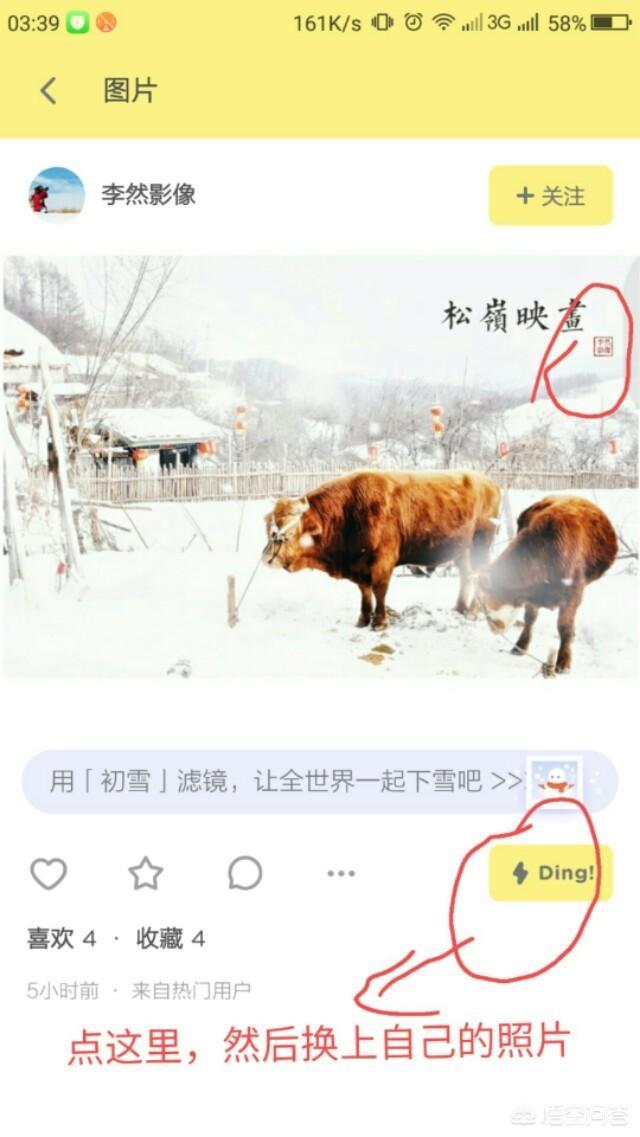Go back from the 图片 page
Image resolution: width=640 pixels, height=1137 pixels.
point(48,91)
